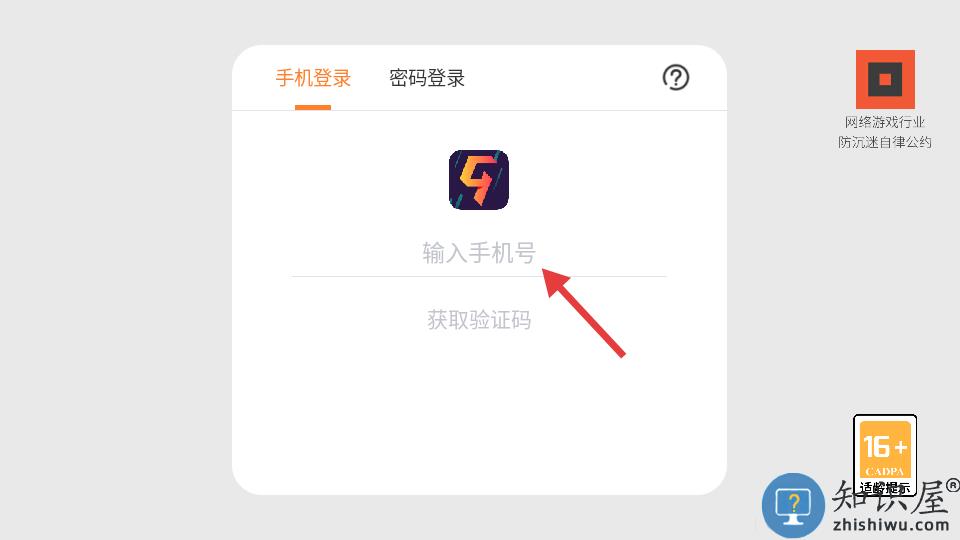The image size is (960, 540).
Task: Open the help question mark icon
Action: click(676, 77)
